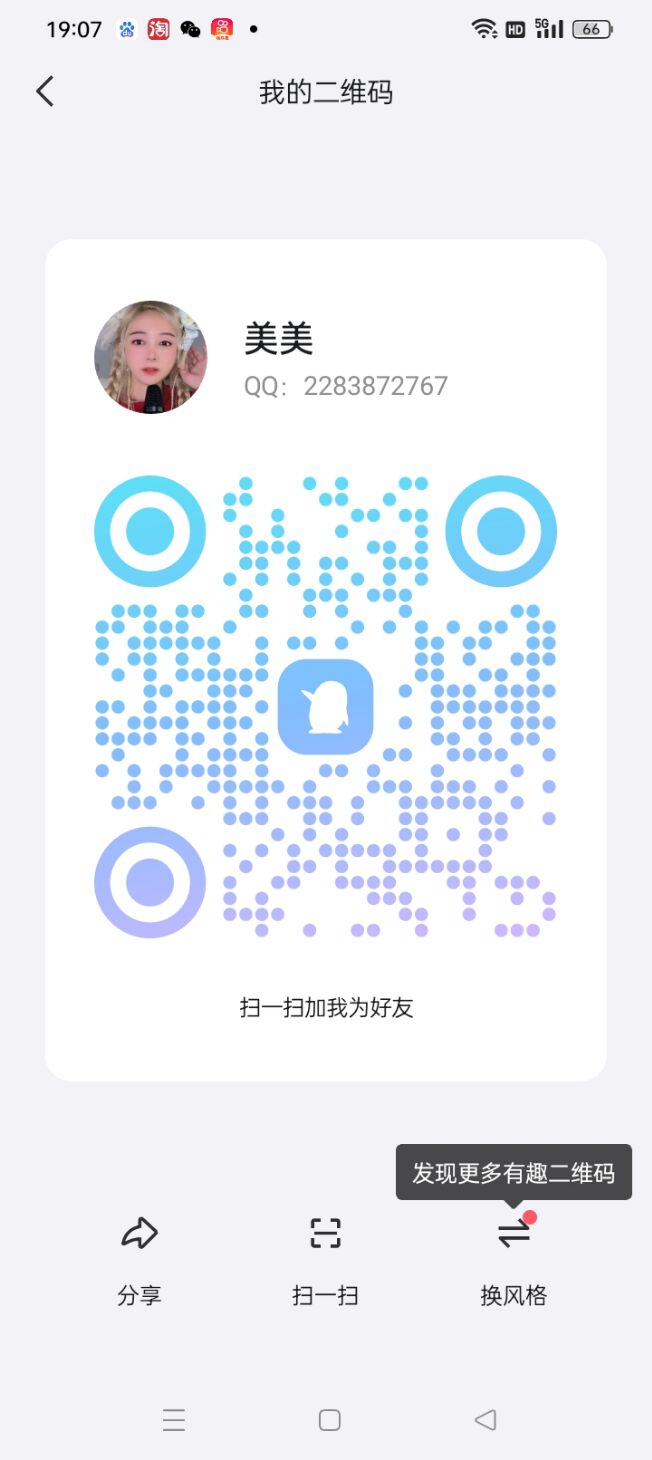Open recent apps from navigation bar

coord(174,1420)
